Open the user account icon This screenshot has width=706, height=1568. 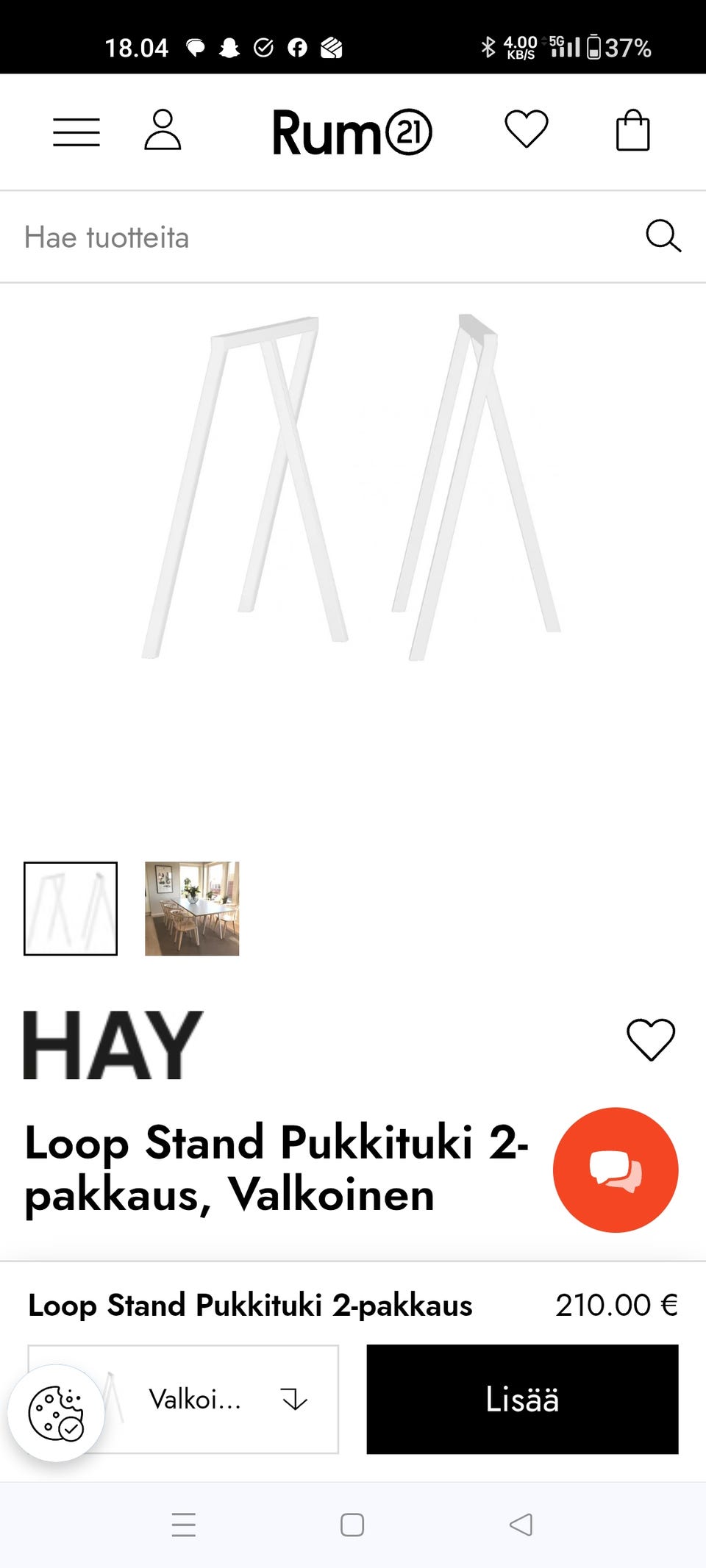coord(163,130)
